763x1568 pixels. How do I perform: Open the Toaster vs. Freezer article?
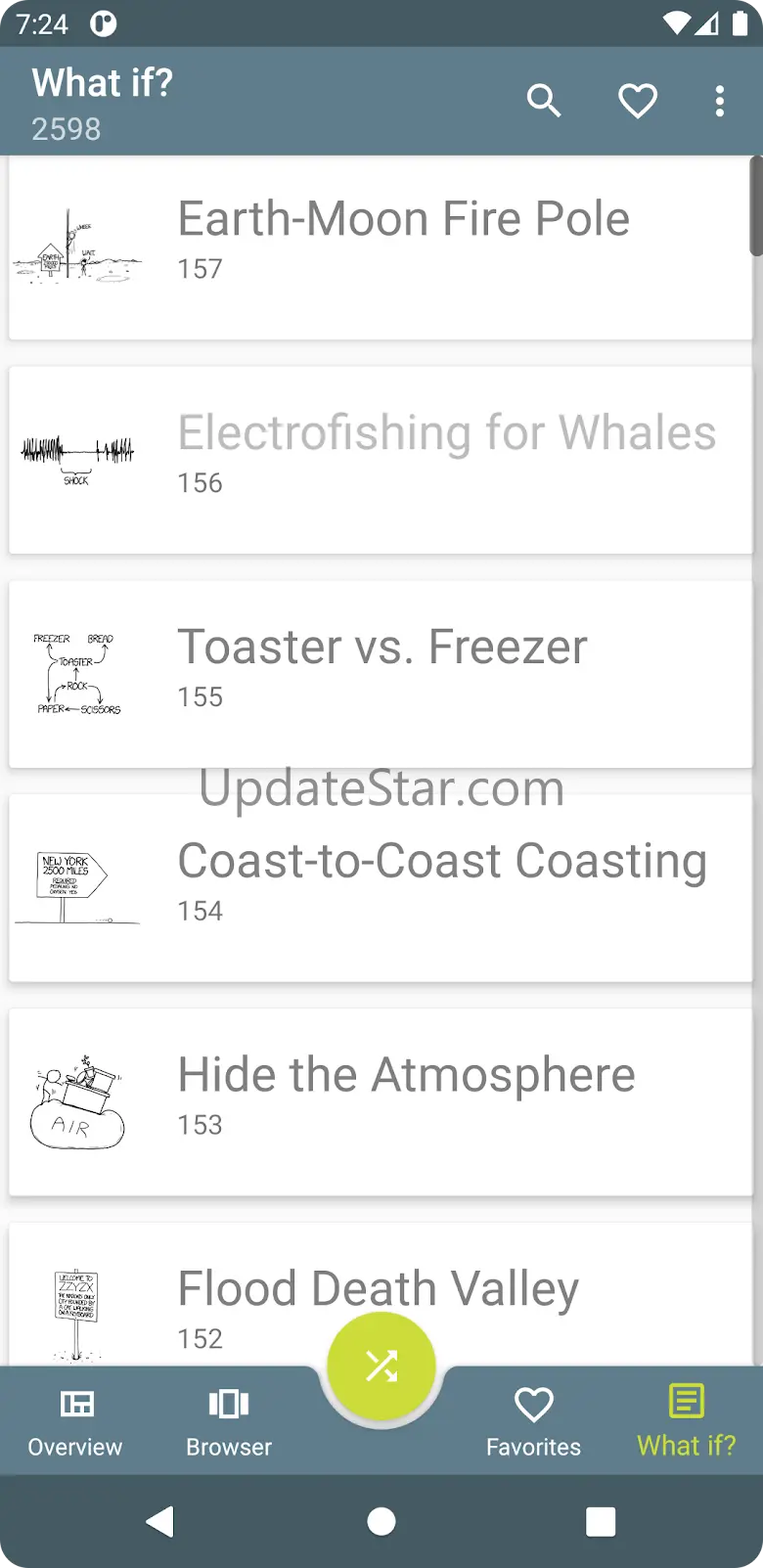(381, 674)
